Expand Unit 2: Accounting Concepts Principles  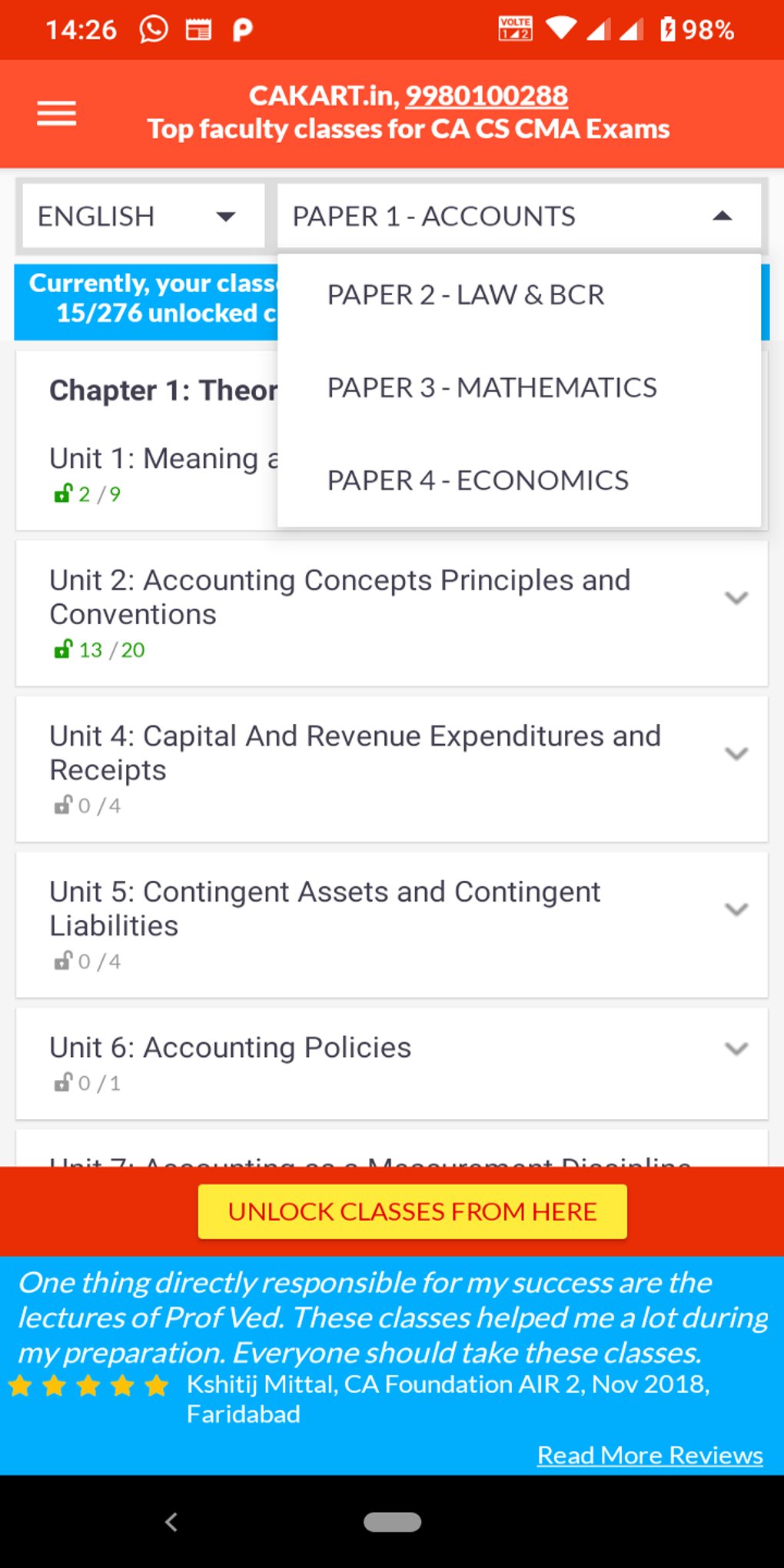(x=736, y=598)
